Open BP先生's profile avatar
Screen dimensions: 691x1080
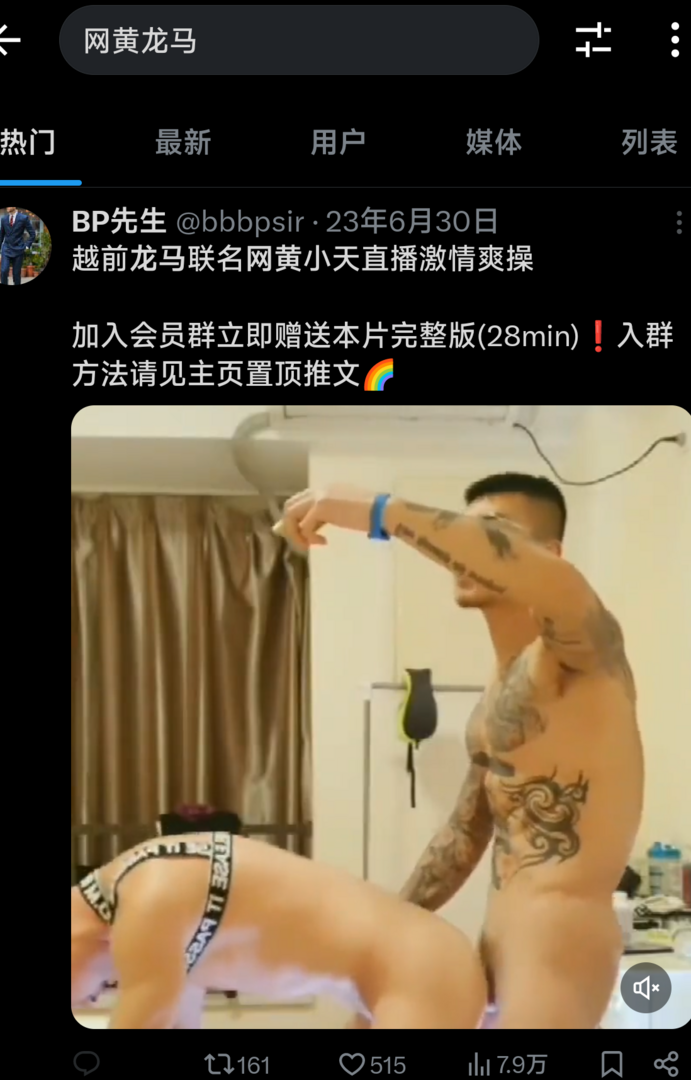tap(25, 246)
